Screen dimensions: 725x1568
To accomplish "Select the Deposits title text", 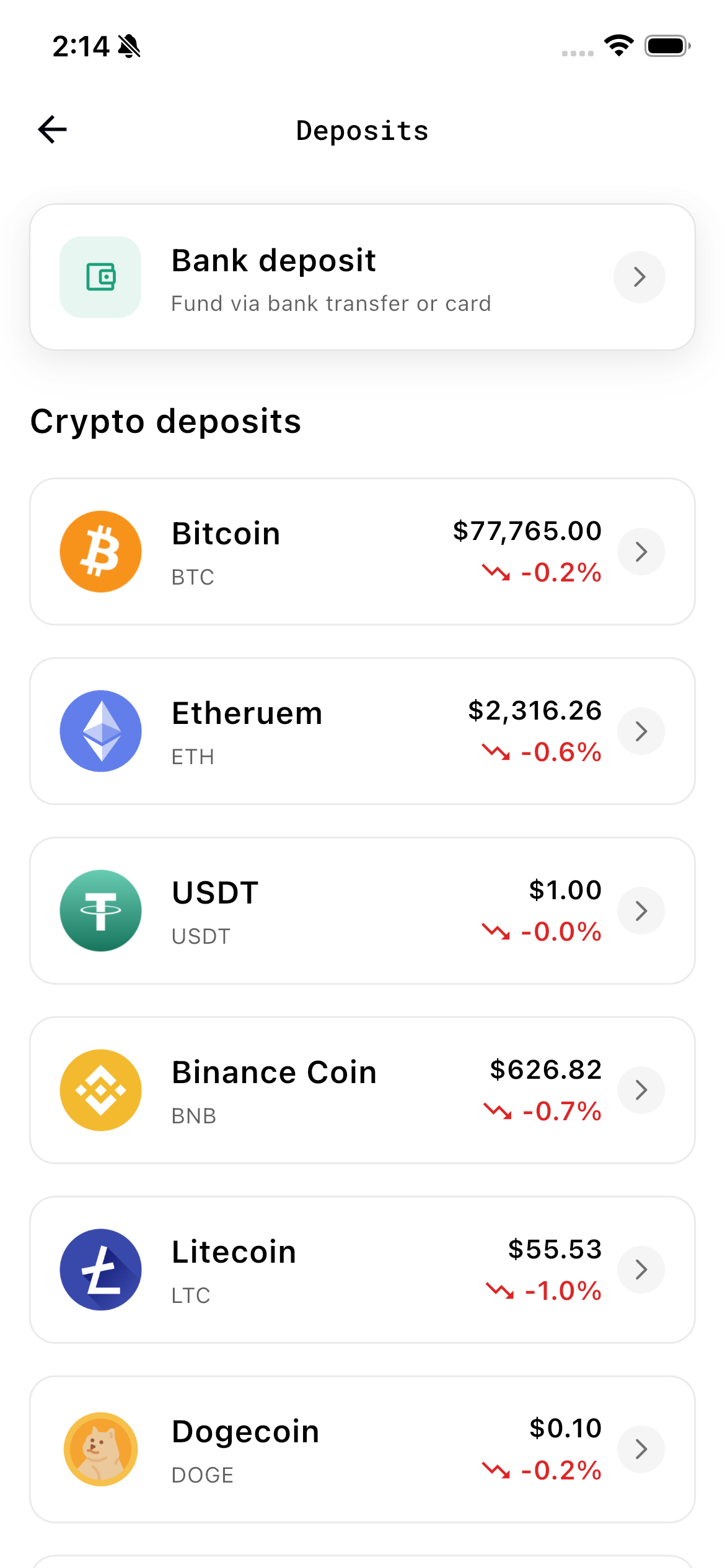I will coord(362,129).
